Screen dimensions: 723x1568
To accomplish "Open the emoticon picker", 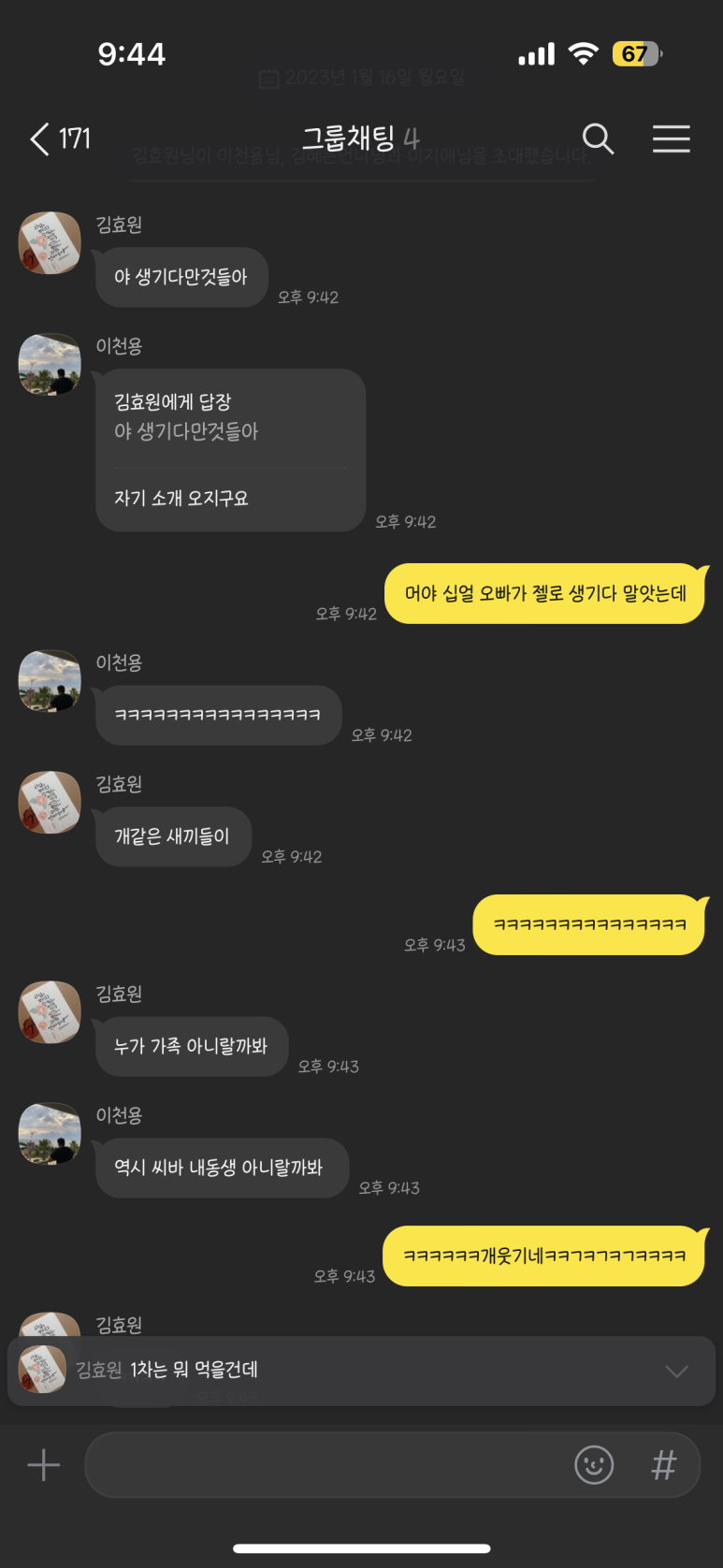I will pos(594,1465).
